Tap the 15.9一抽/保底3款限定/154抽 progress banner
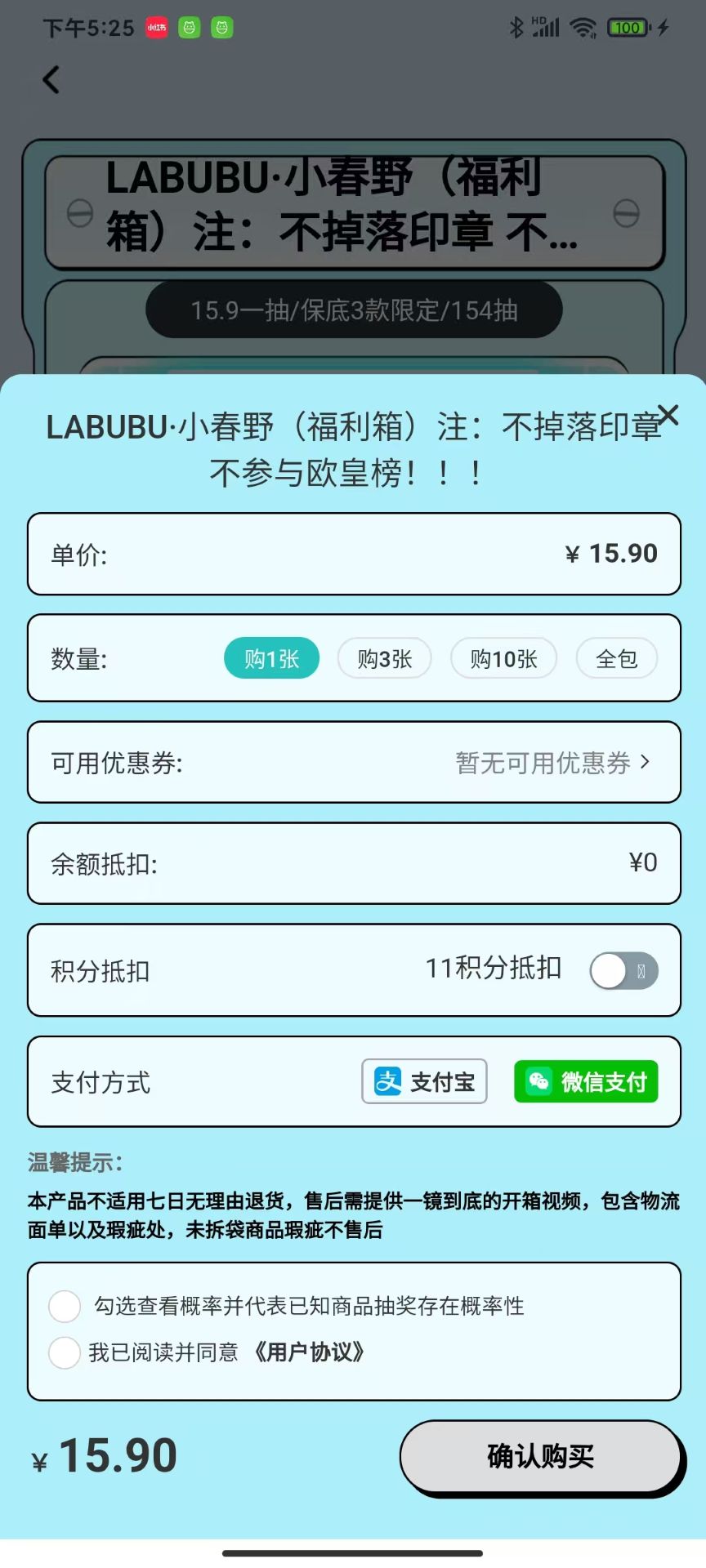This screenshot has height=1568, width=706. [353, 310]
